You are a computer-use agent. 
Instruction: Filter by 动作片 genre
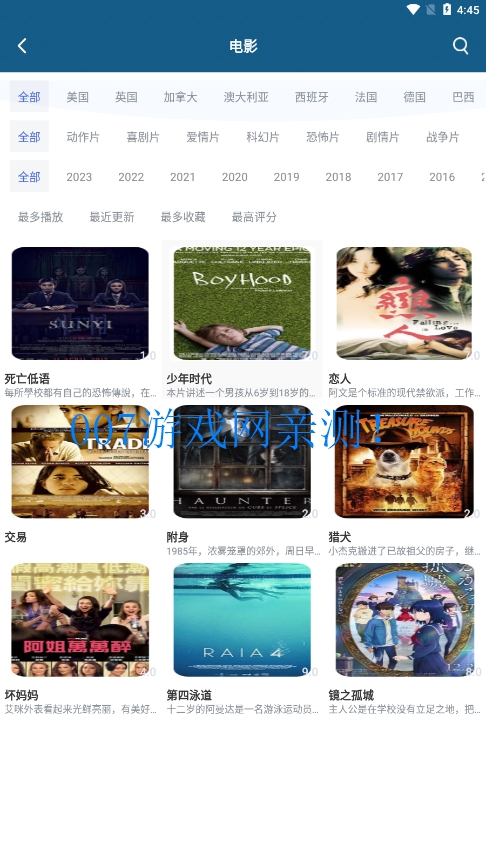tap(83, 137)
